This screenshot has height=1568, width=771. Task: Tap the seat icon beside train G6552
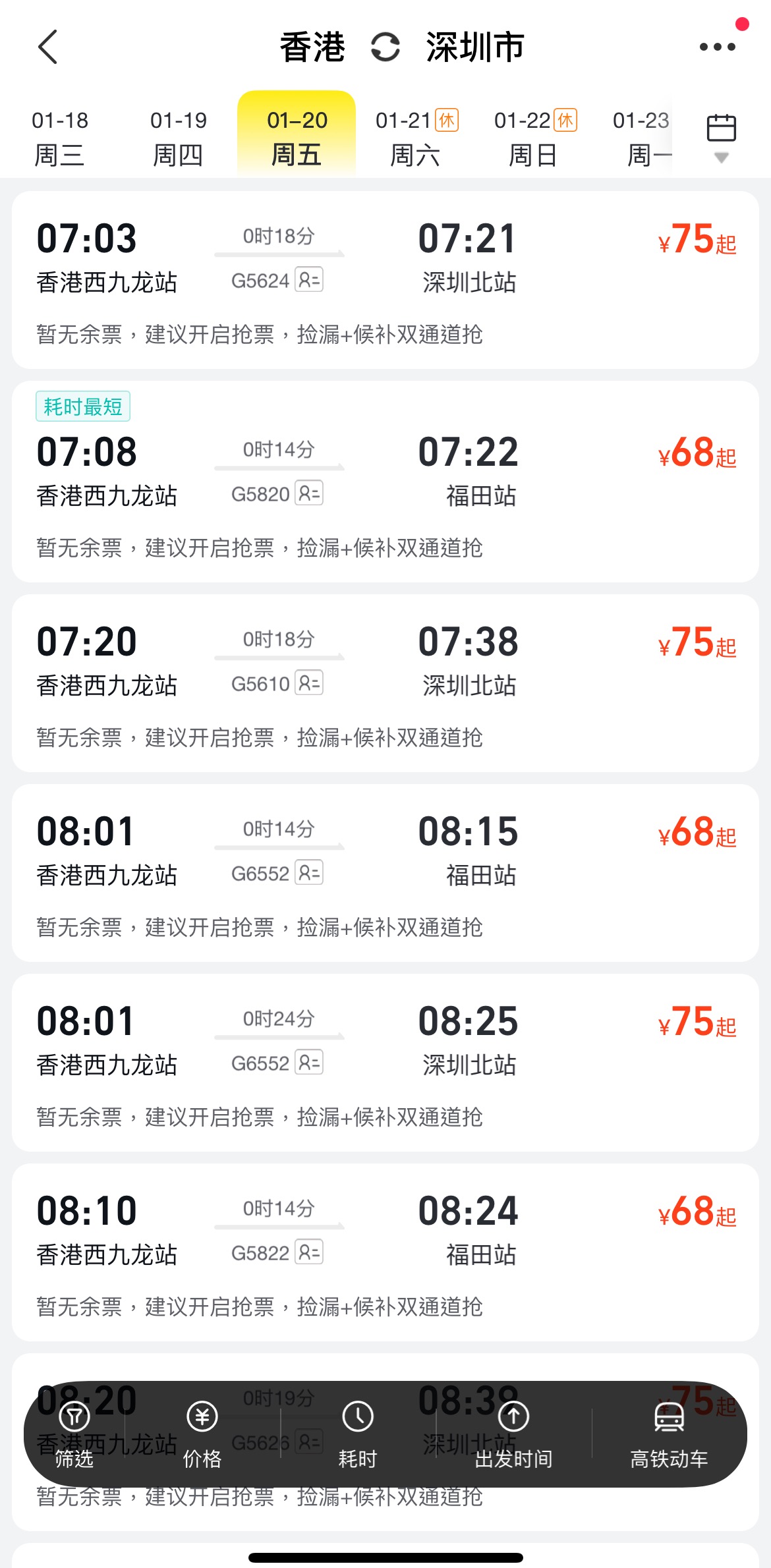311,874
